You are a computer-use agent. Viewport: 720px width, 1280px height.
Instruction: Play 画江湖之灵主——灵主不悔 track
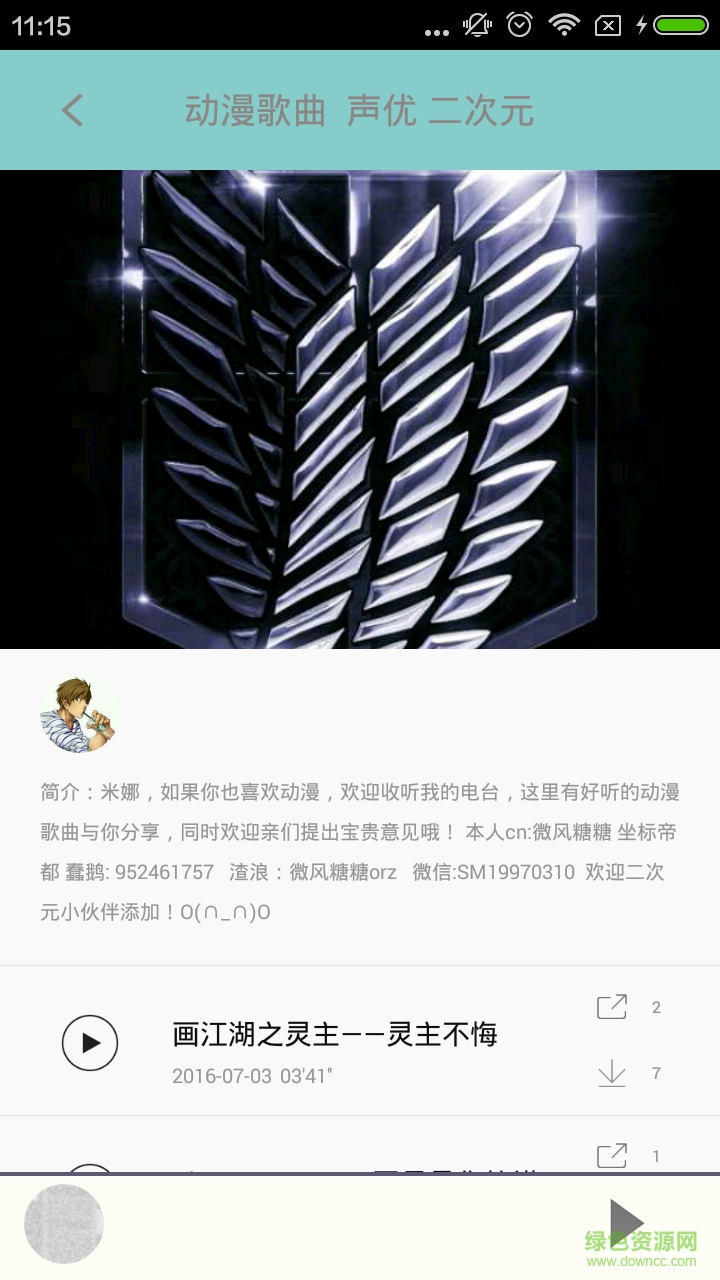click(90, 1043)
